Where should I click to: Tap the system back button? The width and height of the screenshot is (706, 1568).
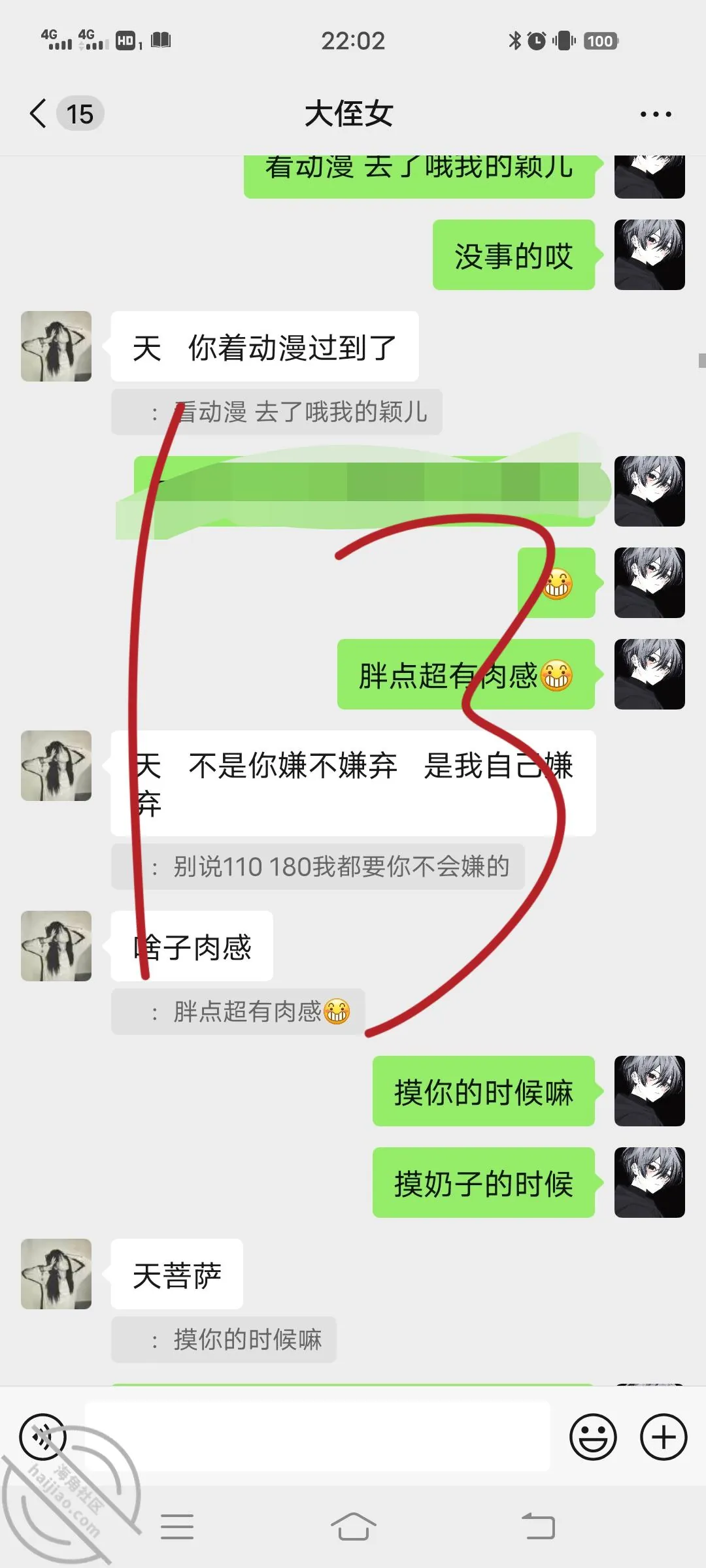tap(538, 1527)
